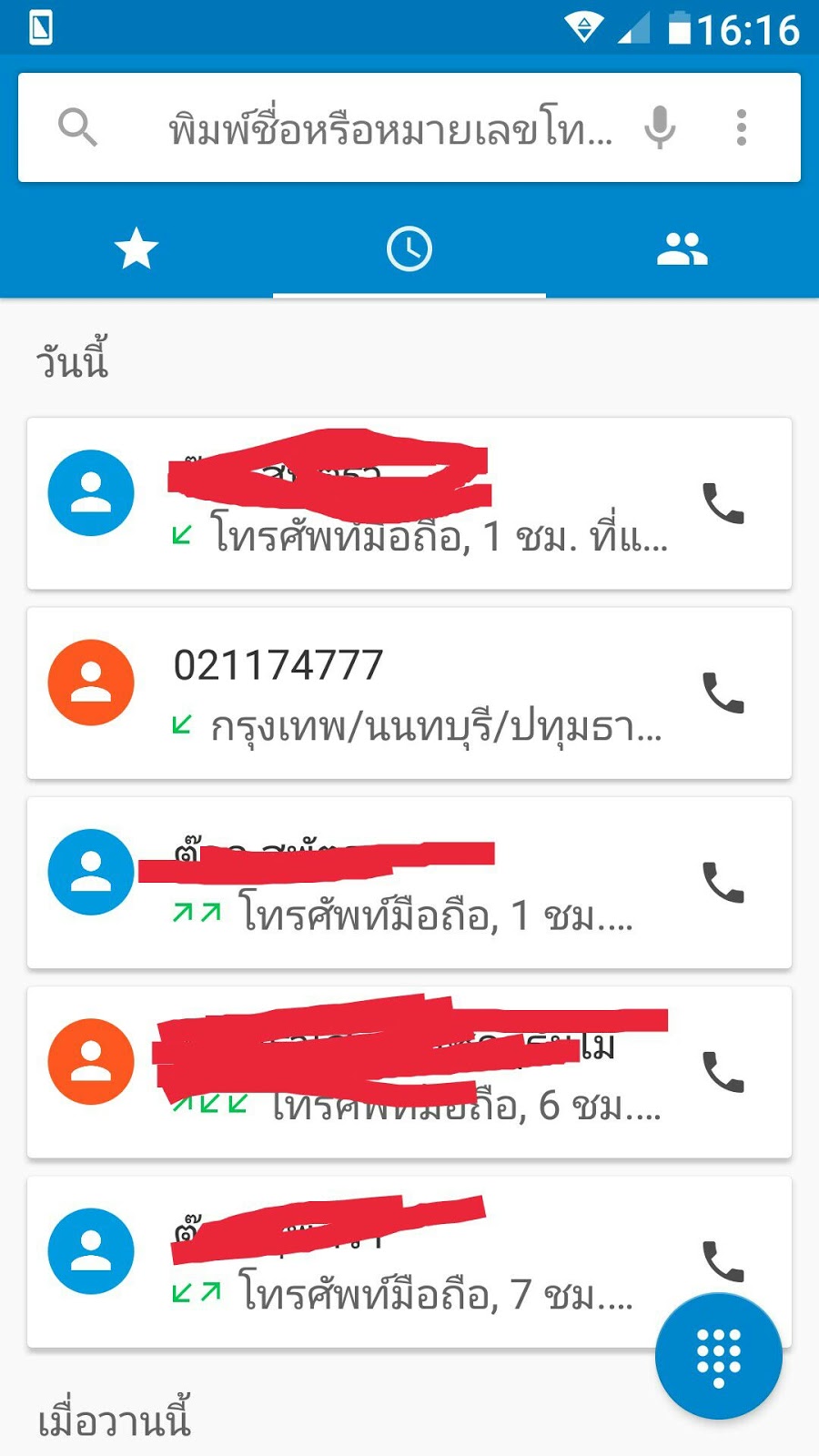
Task: Open the avatar of the 021174777 entry
Action: point(91,682)
